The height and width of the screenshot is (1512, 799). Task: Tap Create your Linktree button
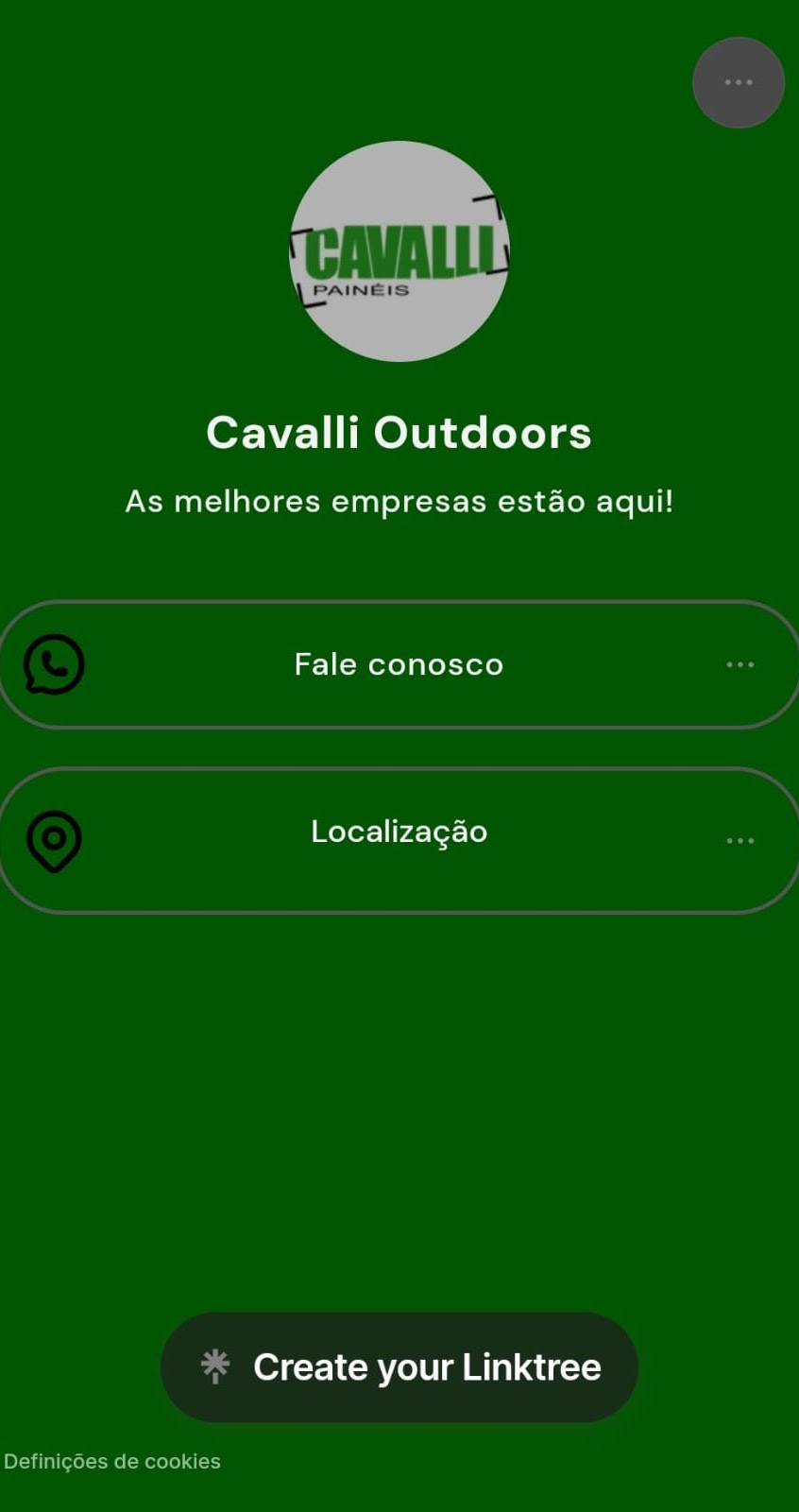[x=399, y=1366]
